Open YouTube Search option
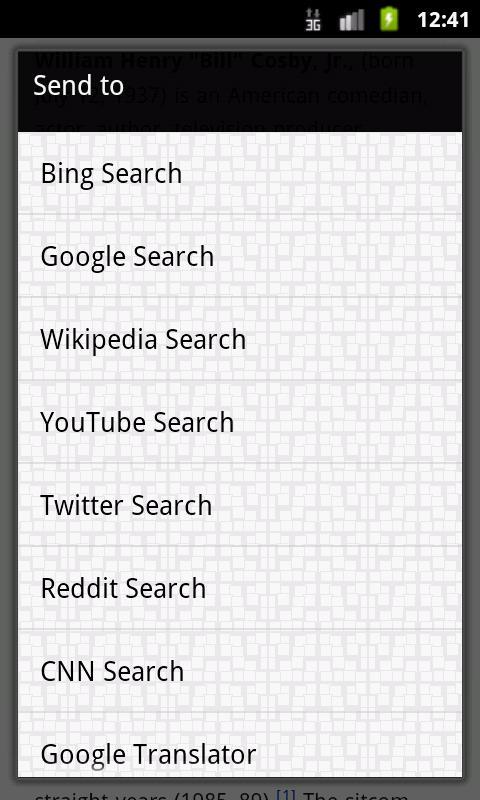 click(240, 422)
